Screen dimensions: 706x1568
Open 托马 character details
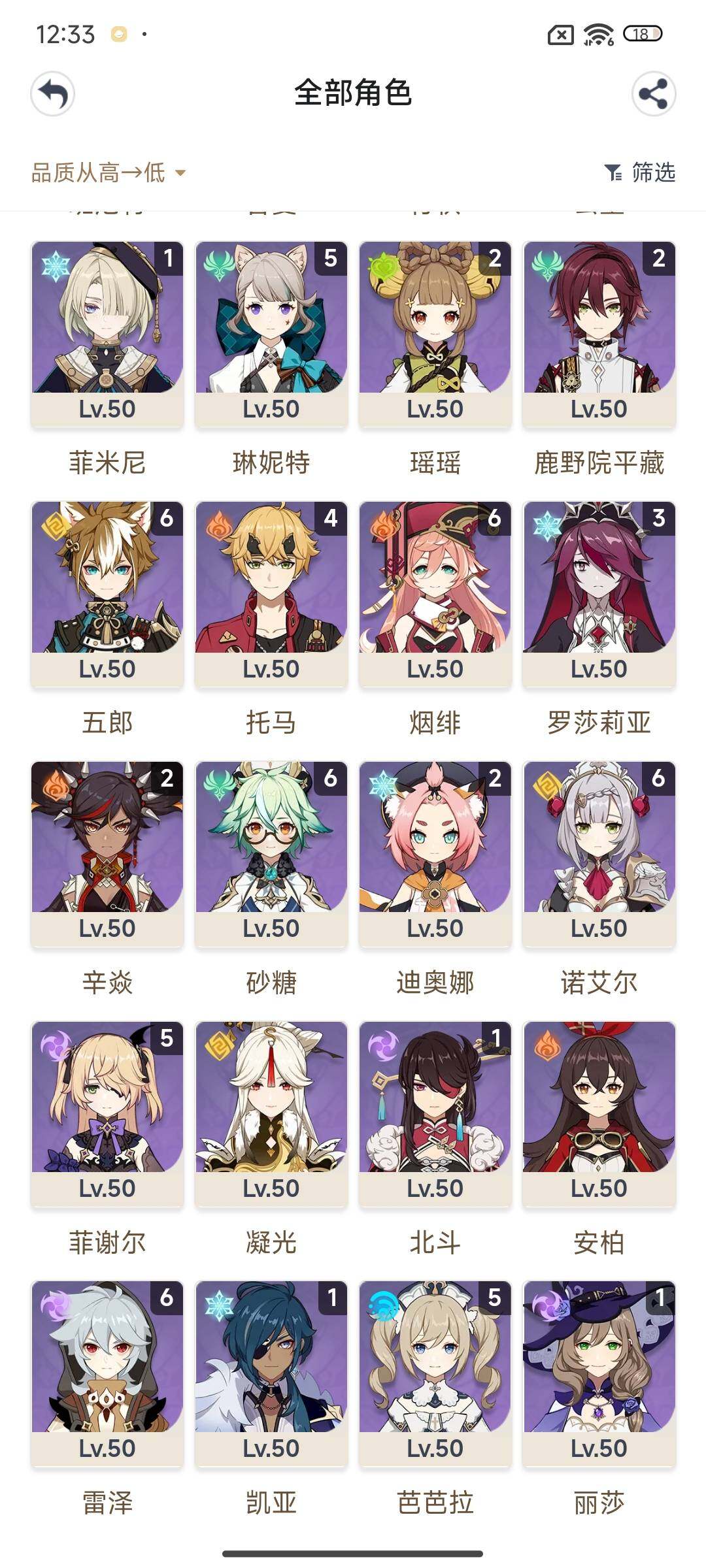click(x=271, y=593)
